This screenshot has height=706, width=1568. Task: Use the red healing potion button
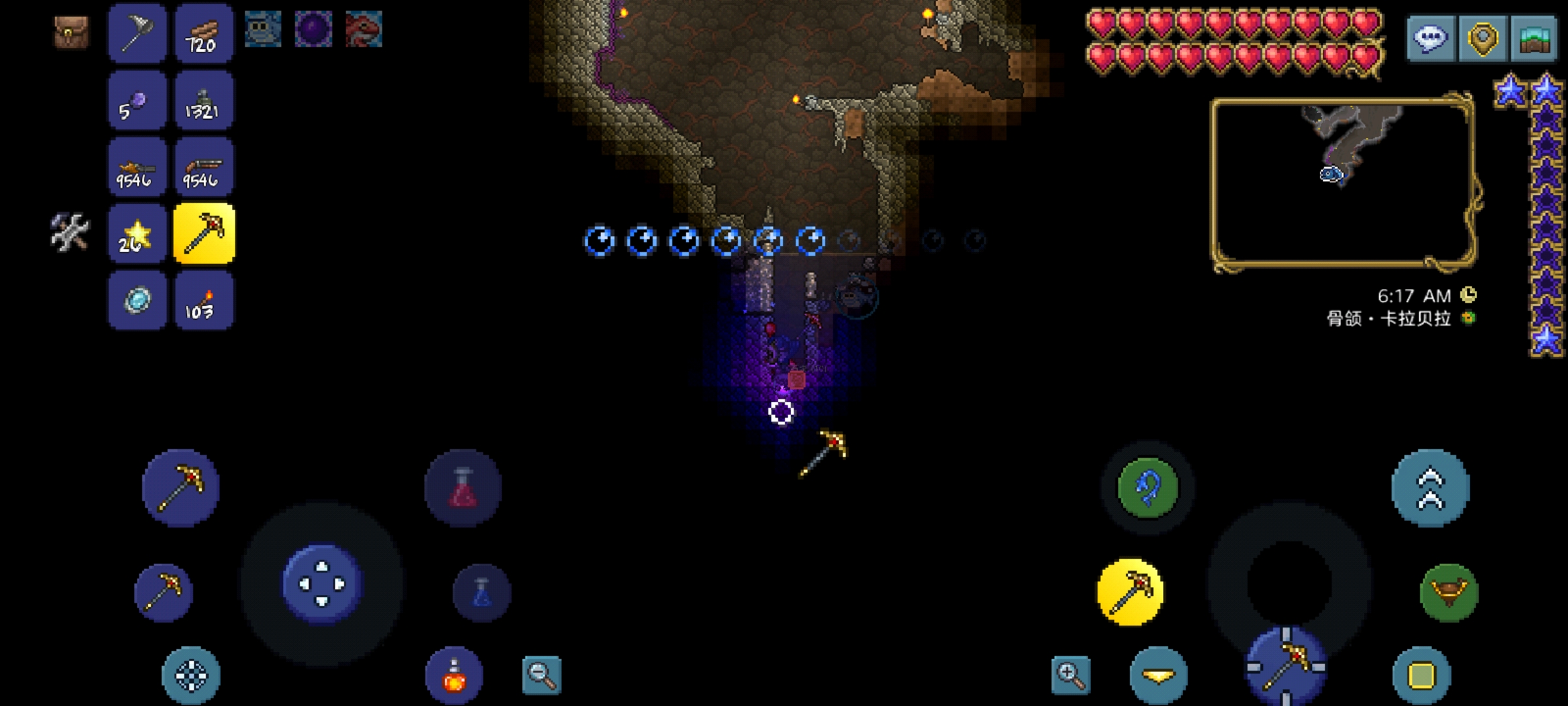point(463,488)
